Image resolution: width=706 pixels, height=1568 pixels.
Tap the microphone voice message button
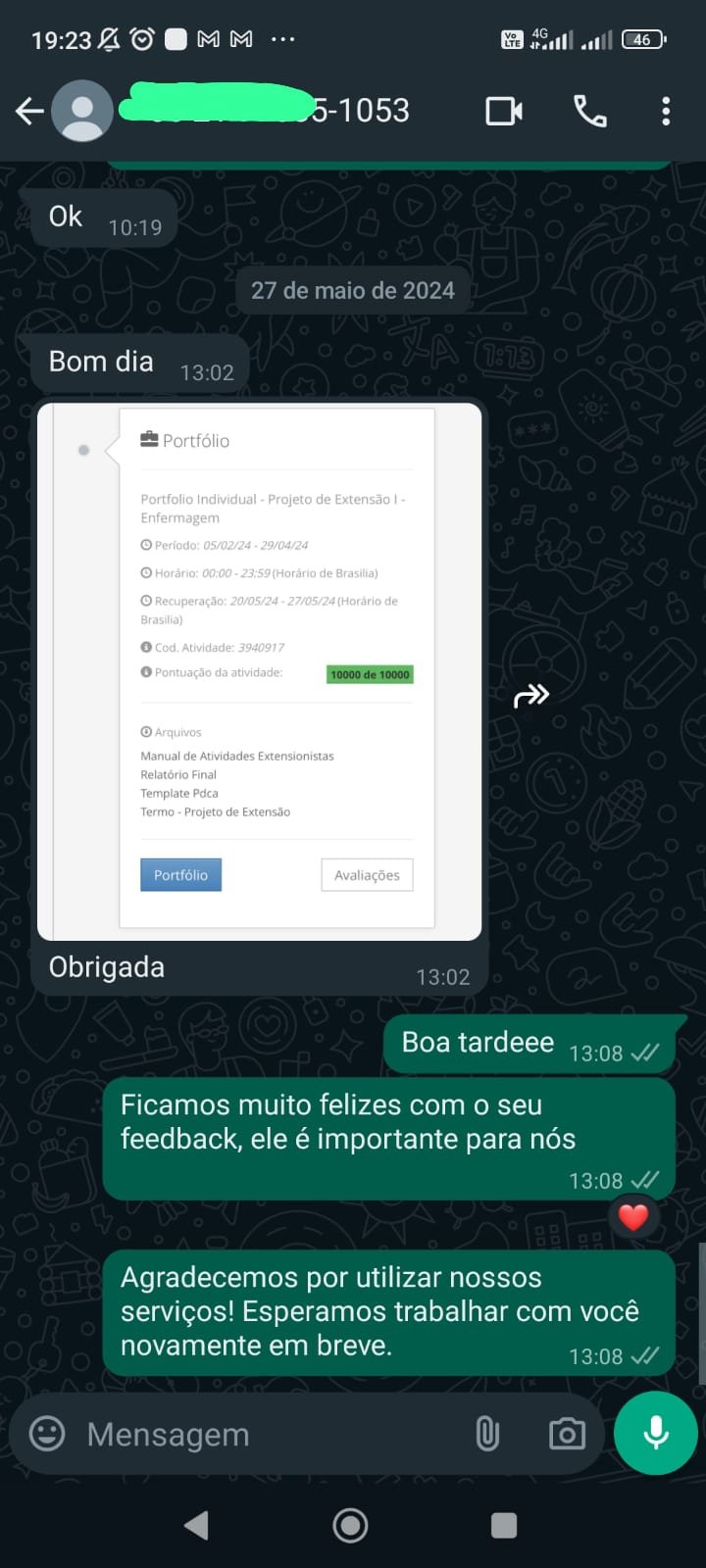coord(655,1433)
